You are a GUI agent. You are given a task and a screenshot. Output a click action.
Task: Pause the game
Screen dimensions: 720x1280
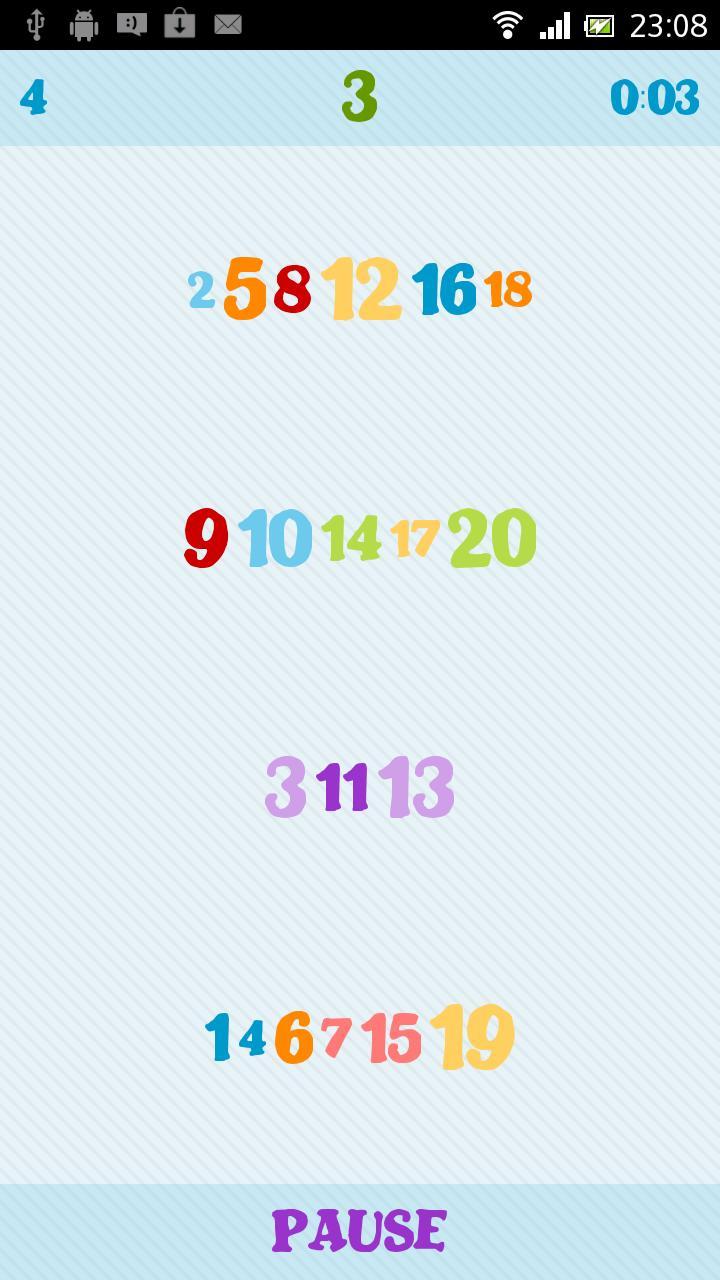point(359,1231)
